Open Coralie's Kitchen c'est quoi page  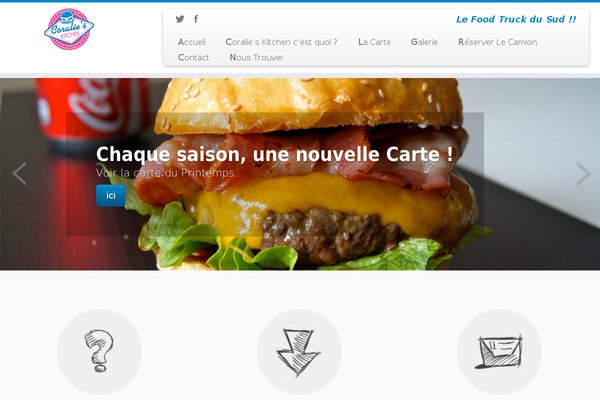click(x=281, y=42)
